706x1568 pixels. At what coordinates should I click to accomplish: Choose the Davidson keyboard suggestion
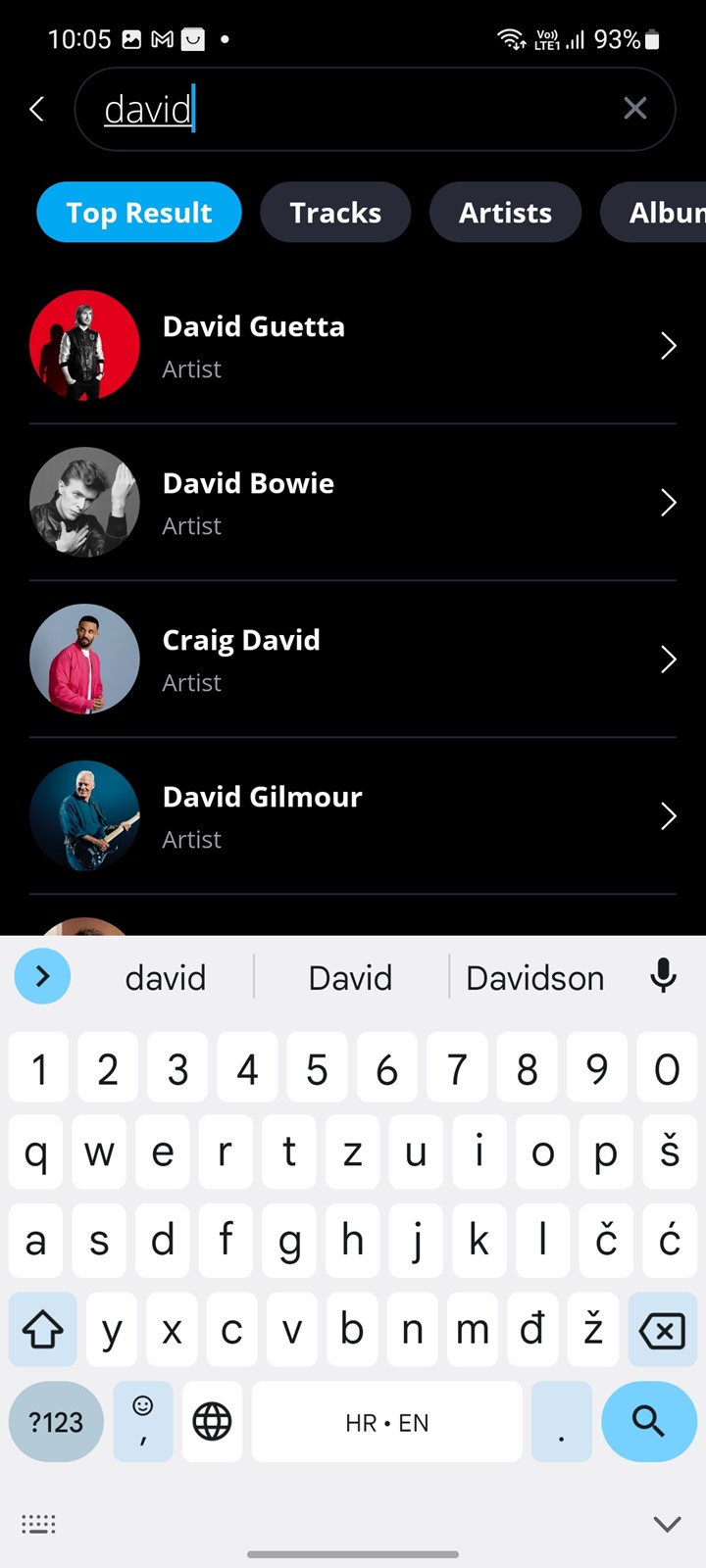tap(535, 978)
